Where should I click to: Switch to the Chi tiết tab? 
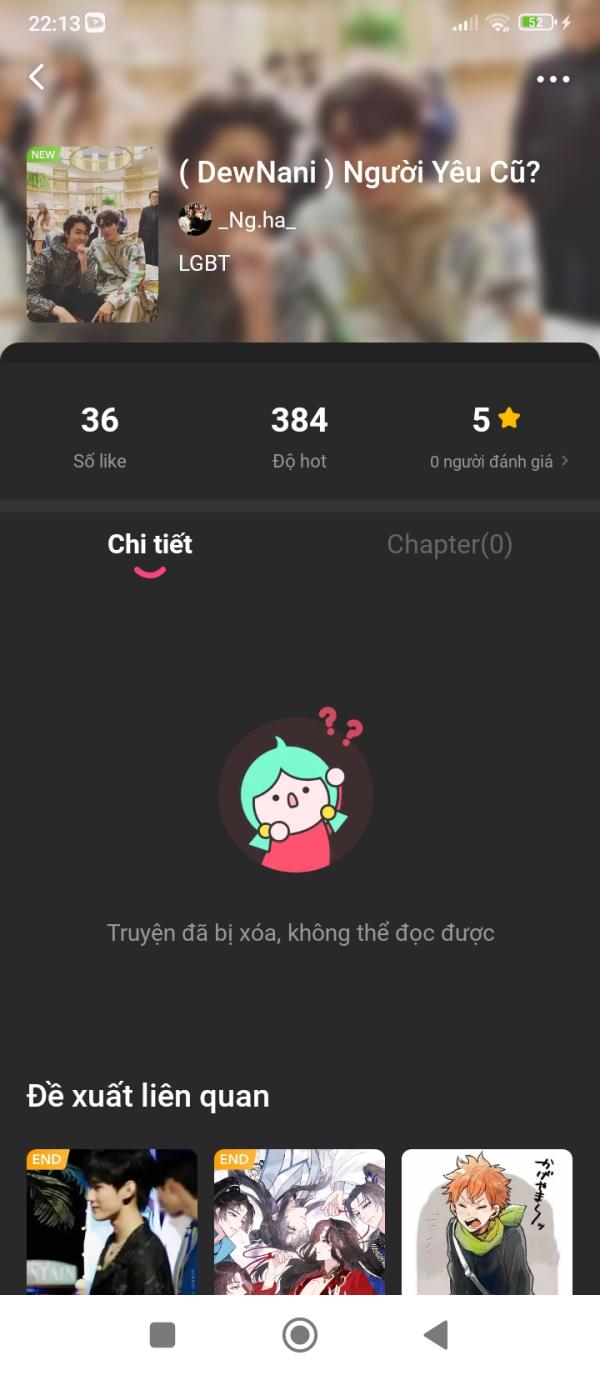(150, 544)
